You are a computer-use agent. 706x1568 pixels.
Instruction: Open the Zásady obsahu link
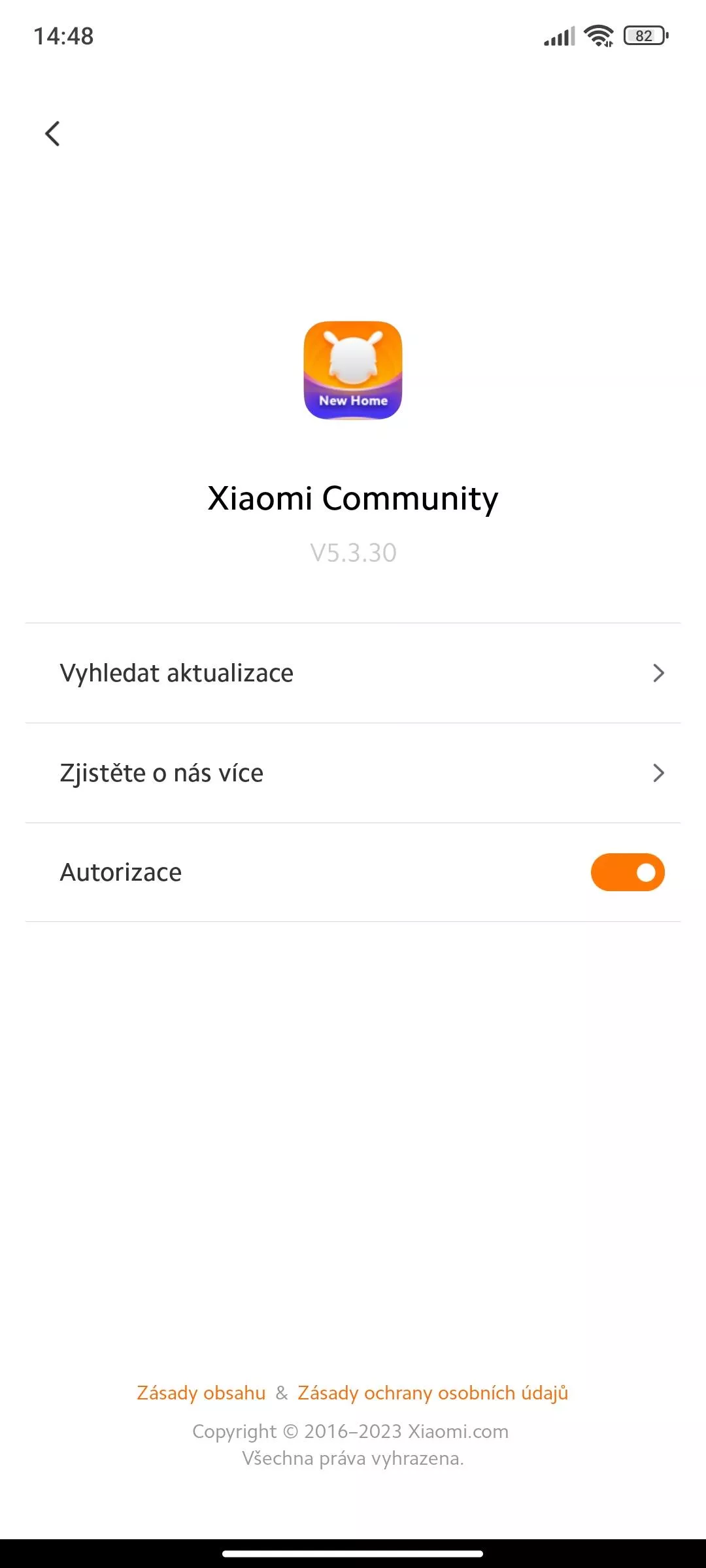coord(201,1393)
